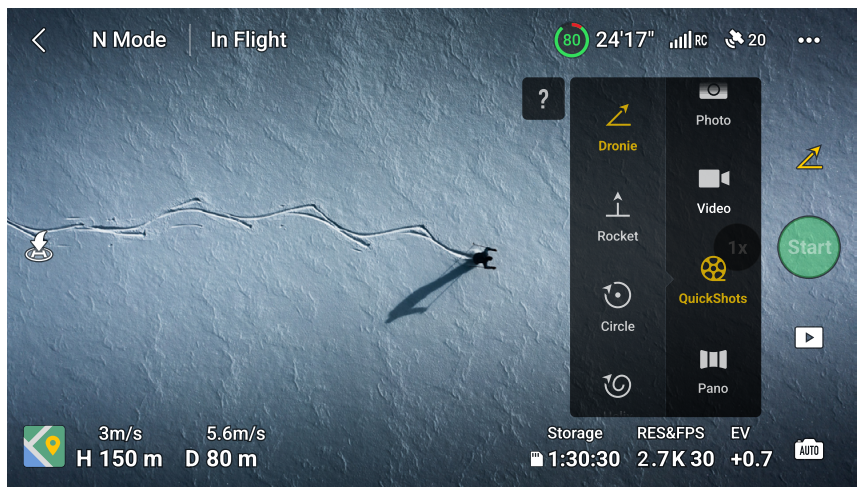This screenshot has width=863, height=495.
Task: Open the QuickShots help question mark
Action: (x=543, y=99)
